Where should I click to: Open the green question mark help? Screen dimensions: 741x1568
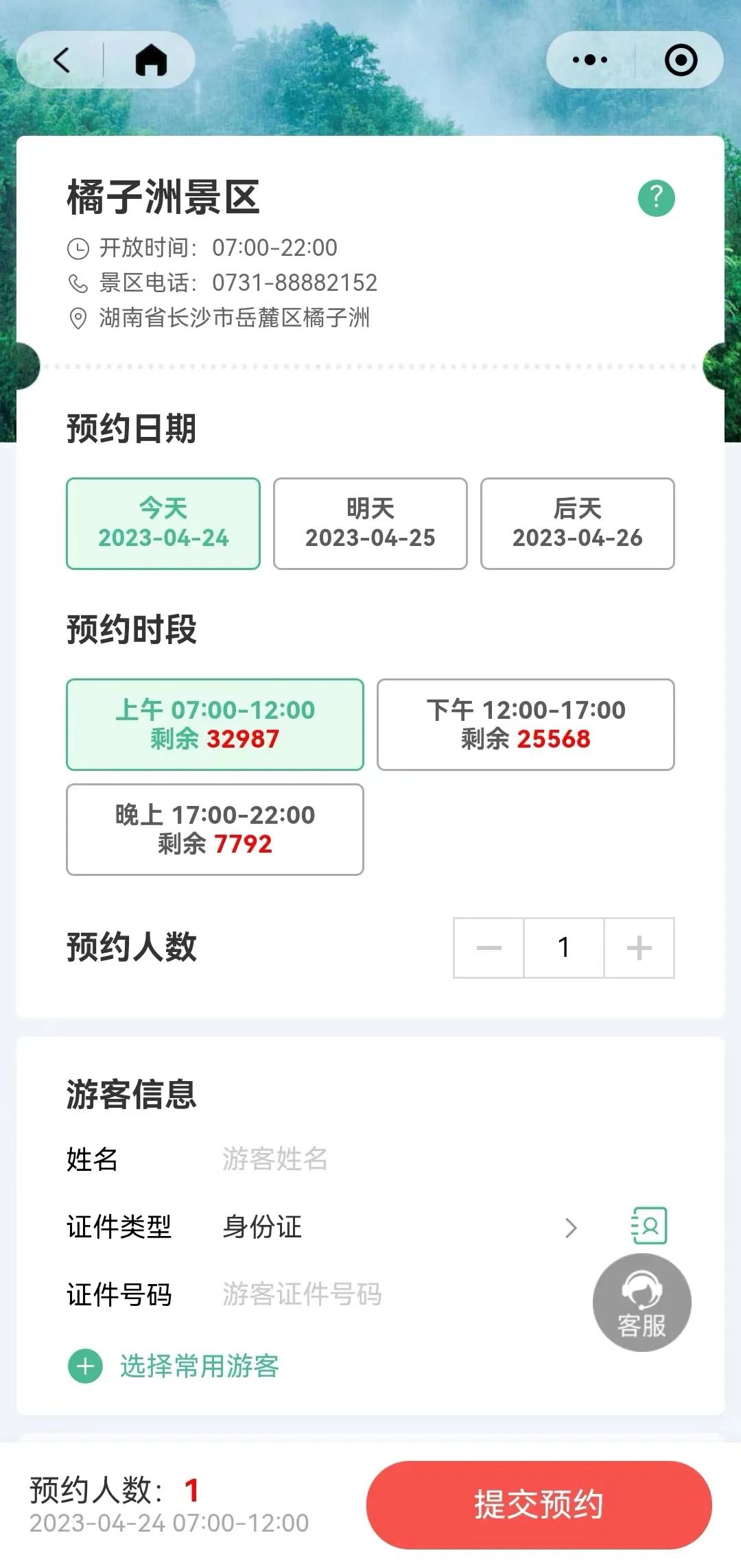click(657, 198)
